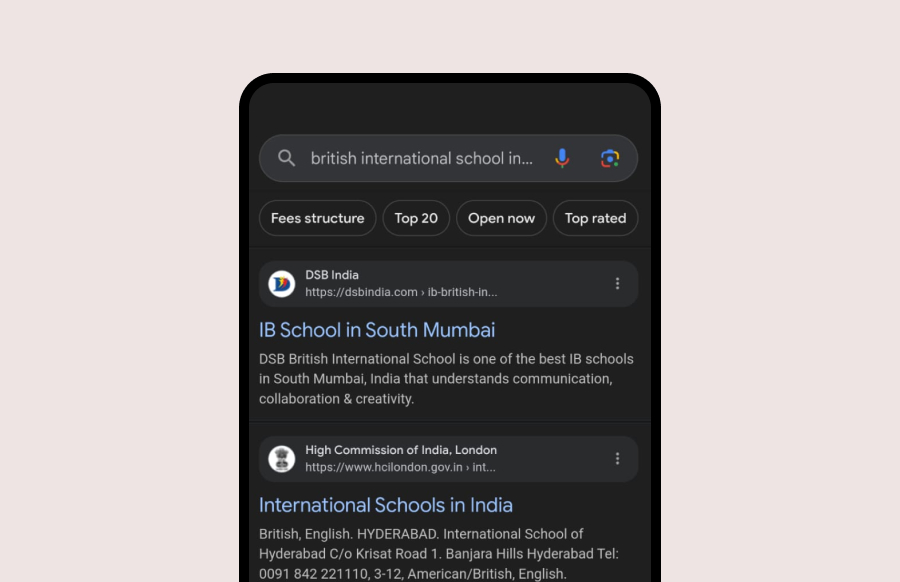
Task: Tap the search box with british international school query
Action: tap(420, 158)
